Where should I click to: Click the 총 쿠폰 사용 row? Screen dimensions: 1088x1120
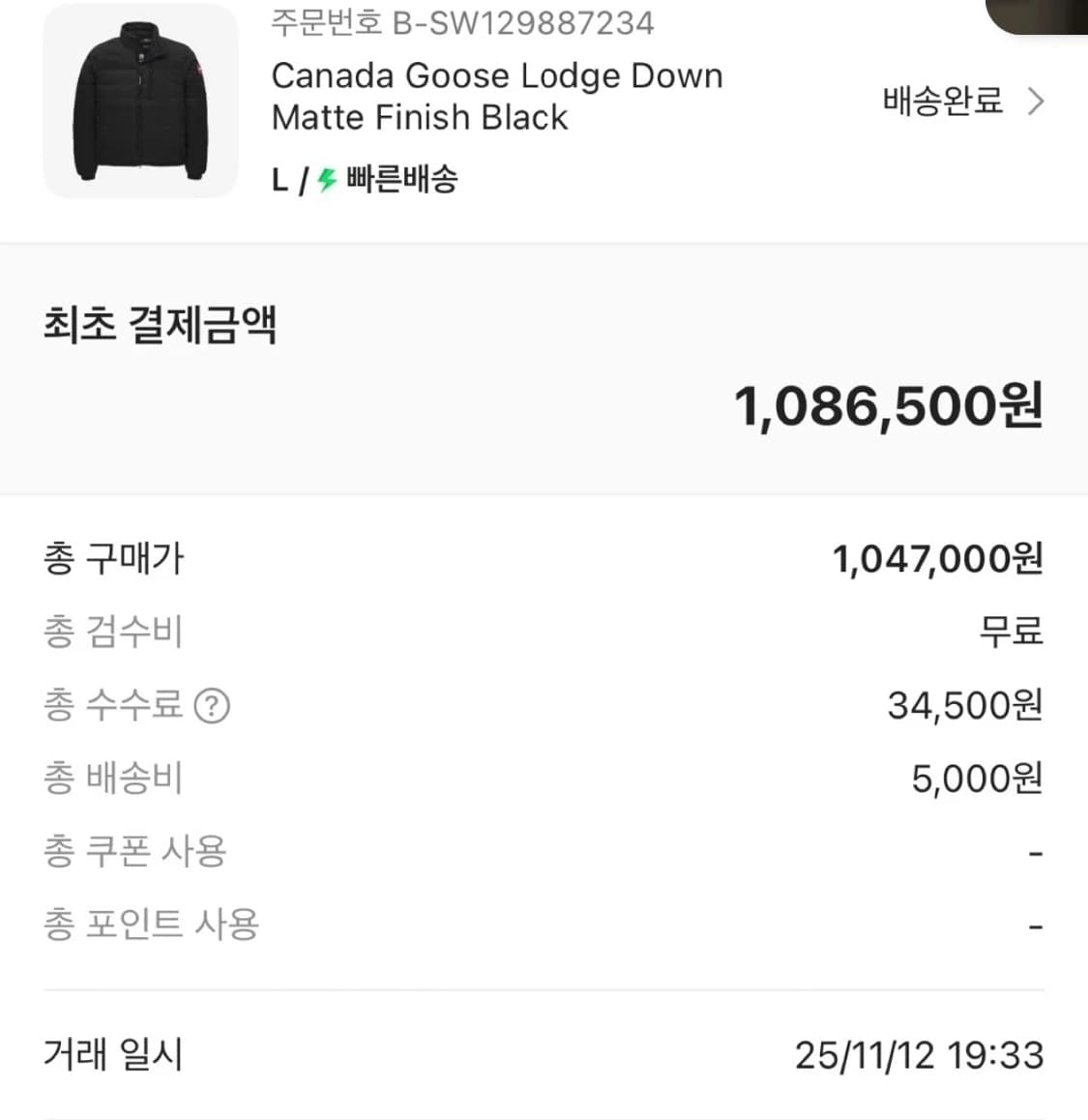point(136,851)
